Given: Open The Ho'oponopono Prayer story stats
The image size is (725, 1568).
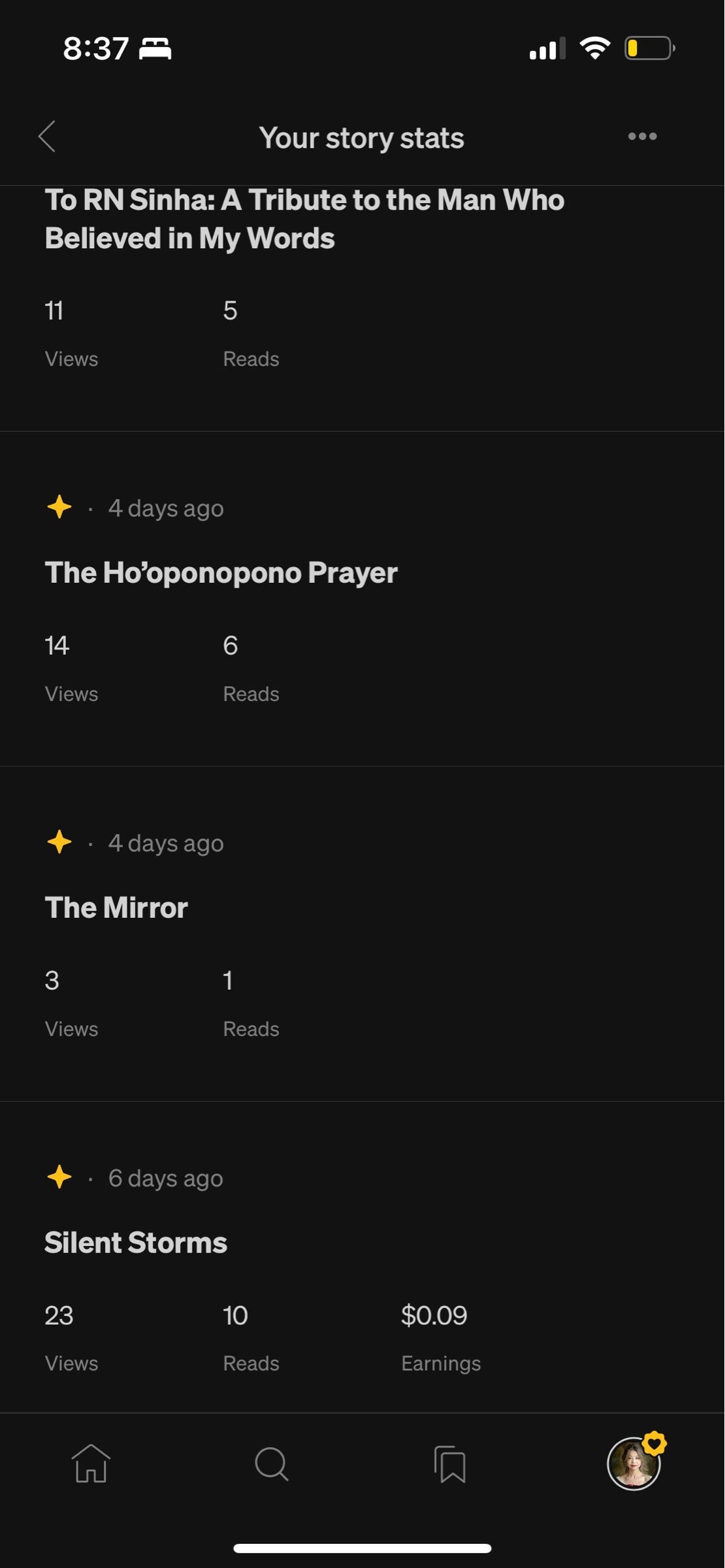Looking at the screenshot, I should click(221, 573).
